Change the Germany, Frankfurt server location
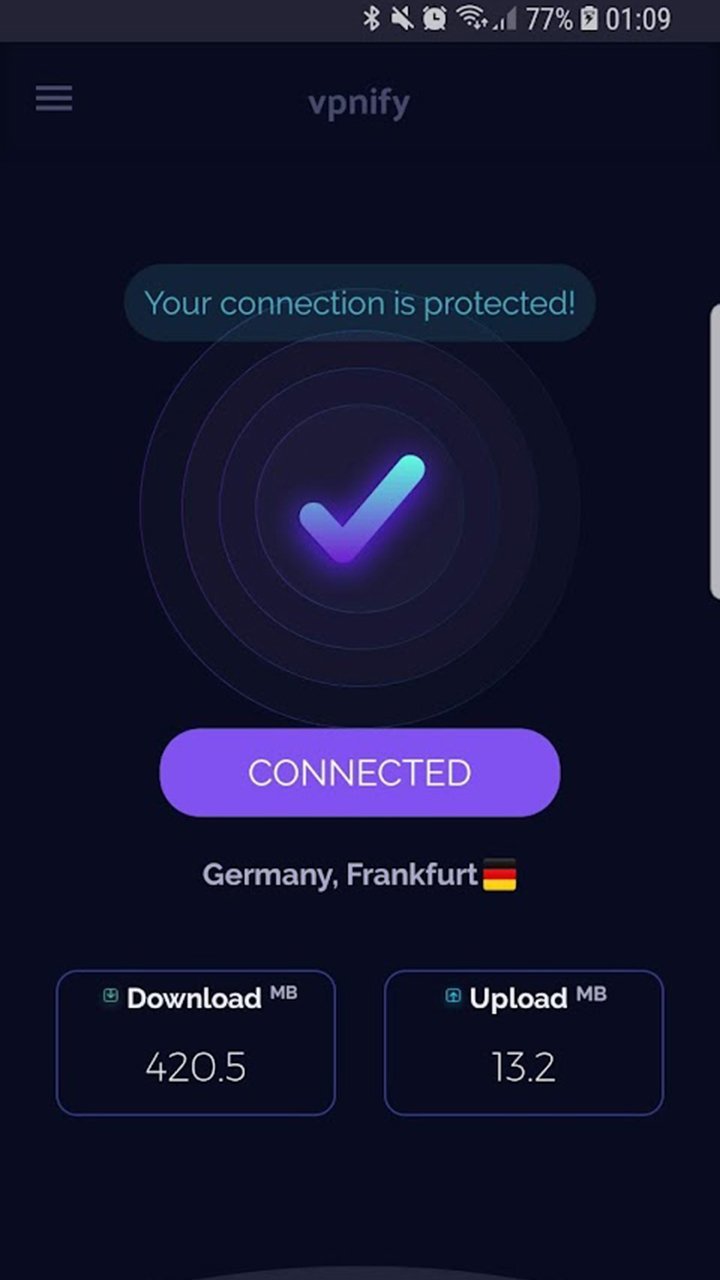The width and height of the screenshot is (720, 1280). [x=359, y=875]
